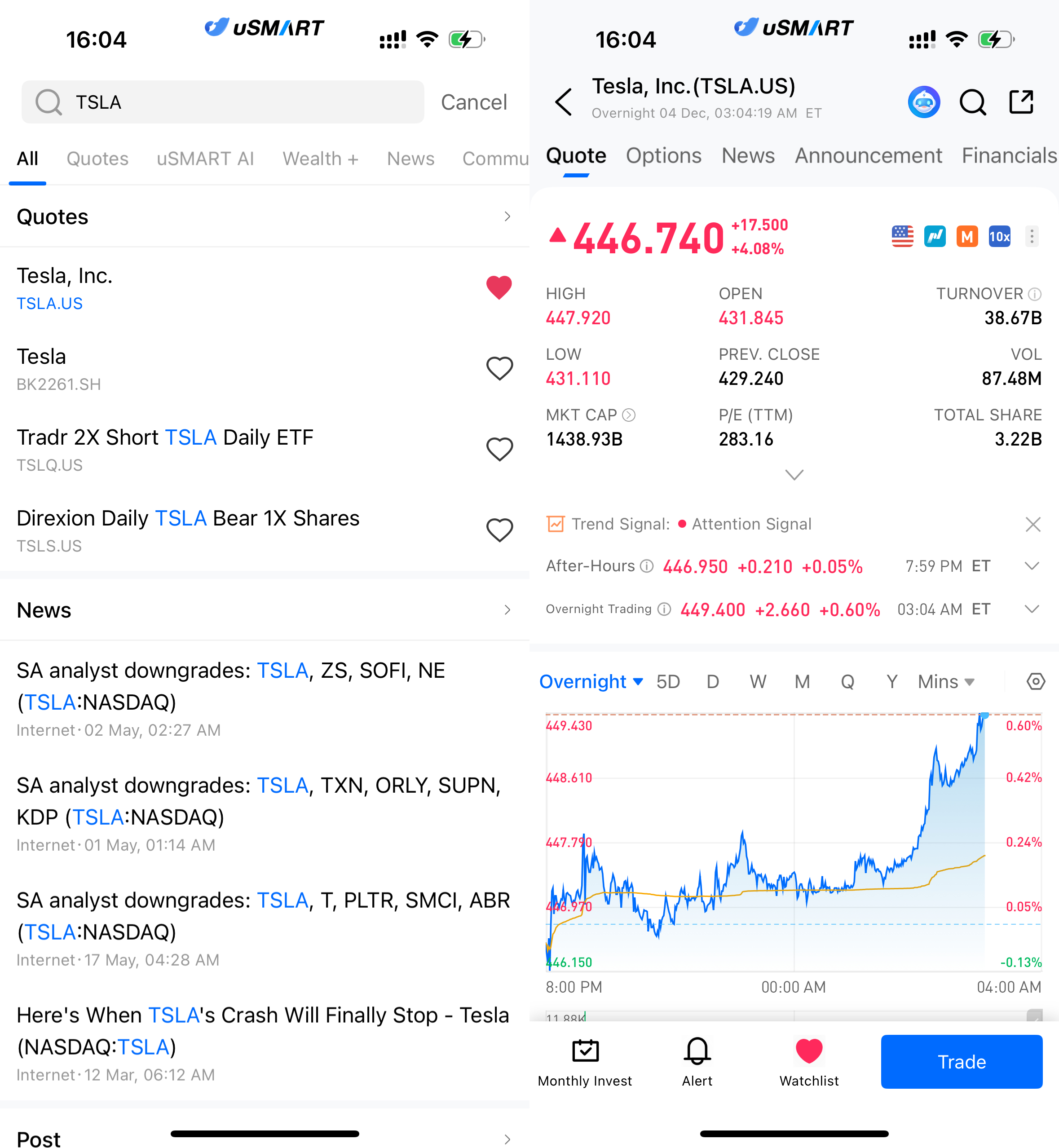Share the Tesla quote page
Viewport: 1059px width, 1148px height.
(x=1021, y=102)
